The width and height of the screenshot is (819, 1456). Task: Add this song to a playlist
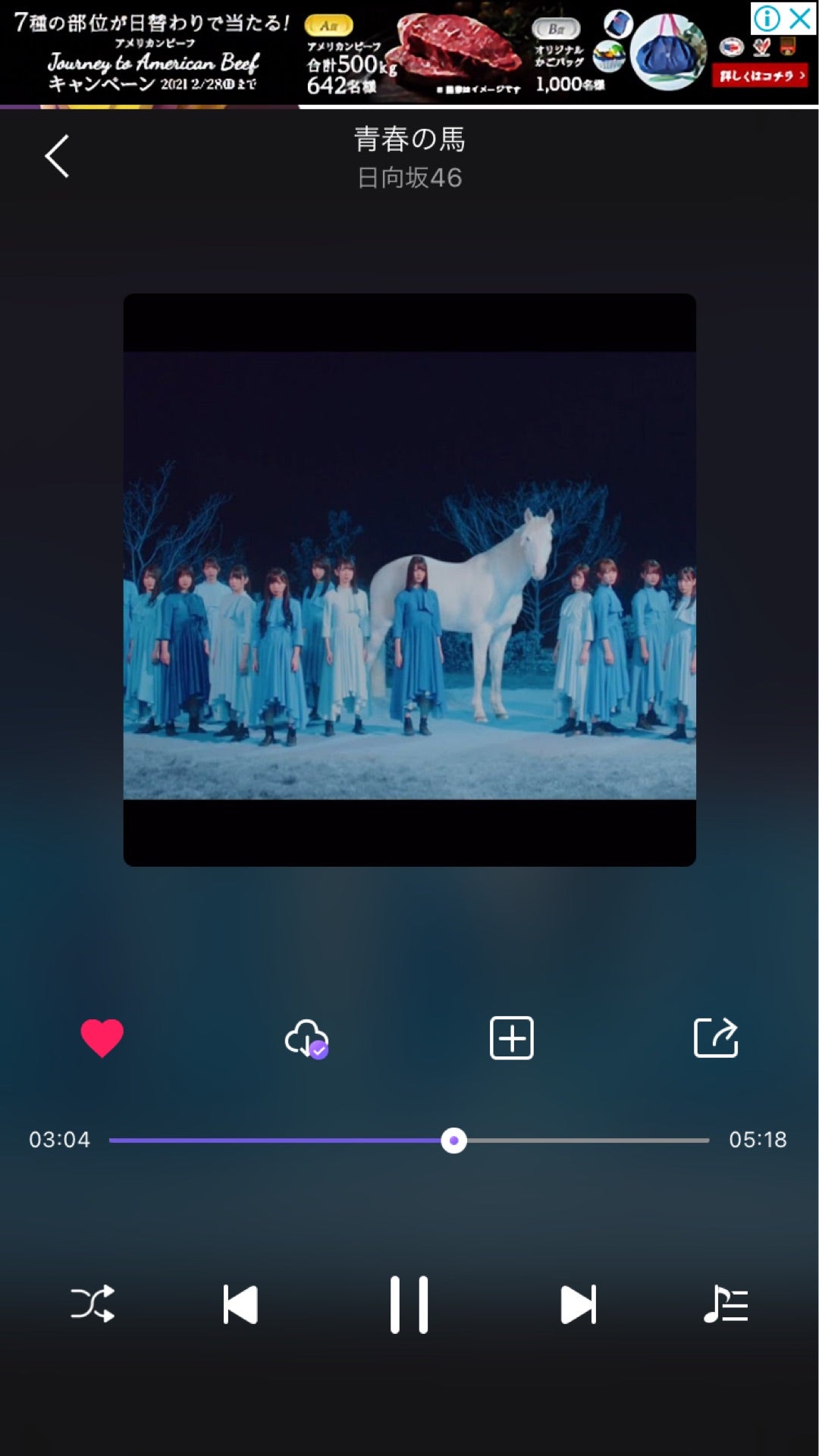(512, 1037)
